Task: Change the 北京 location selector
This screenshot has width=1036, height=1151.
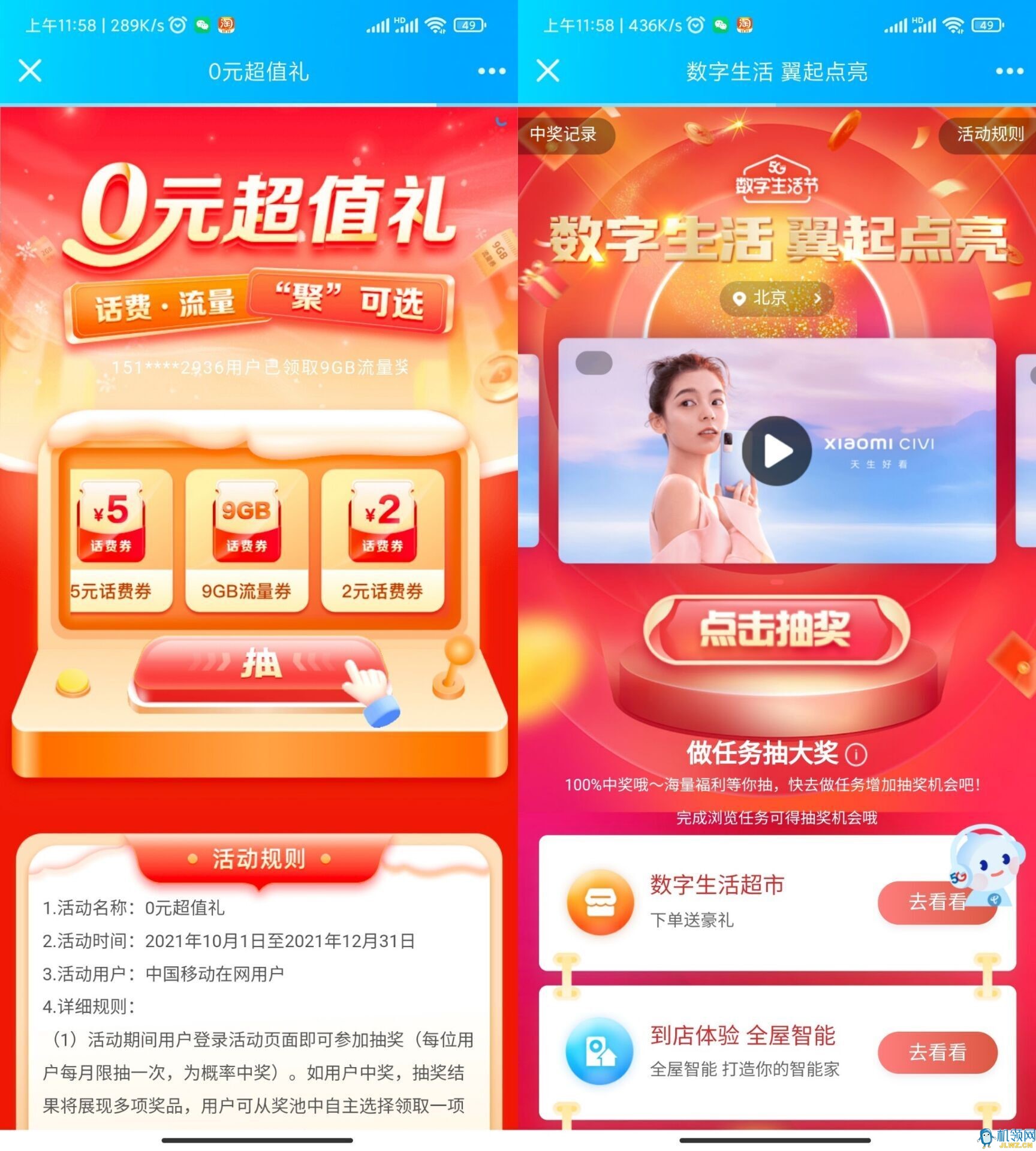Action: pyautogui.click(x=776, y=297)
